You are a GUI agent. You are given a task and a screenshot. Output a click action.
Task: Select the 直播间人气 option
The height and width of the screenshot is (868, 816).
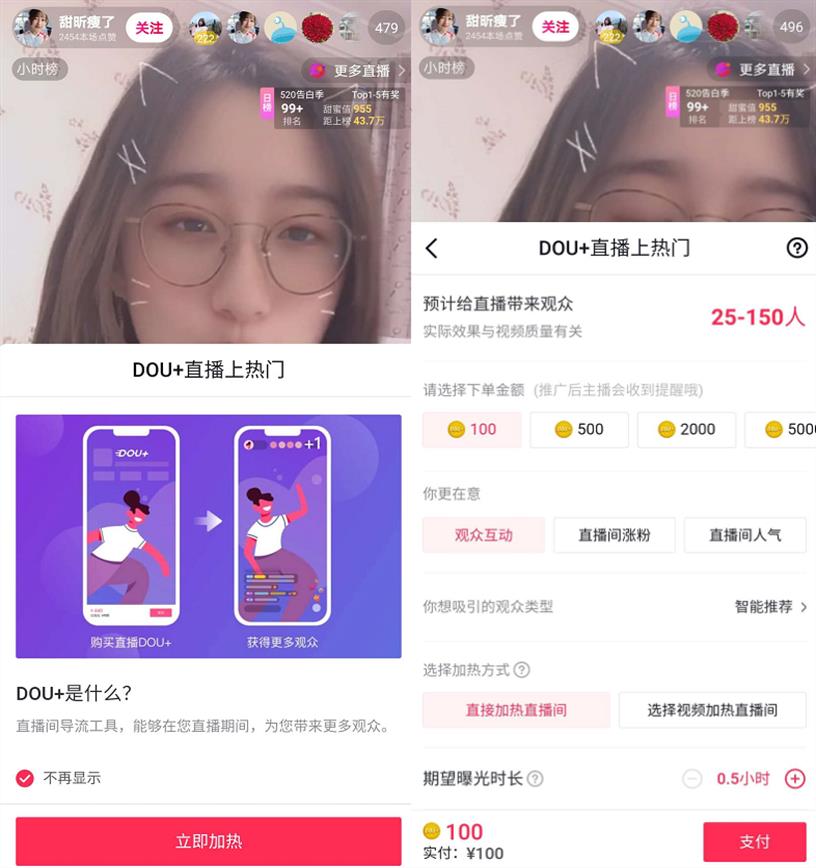pyautogui.click(x=745, y=535)
